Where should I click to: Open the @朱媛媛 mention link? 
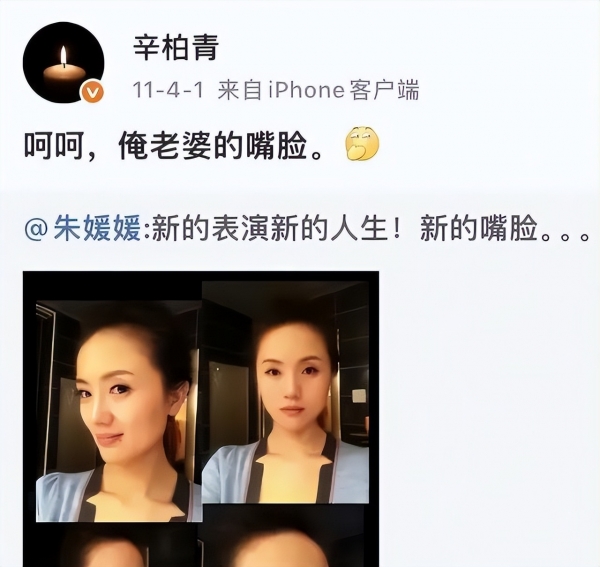[83, 231]
